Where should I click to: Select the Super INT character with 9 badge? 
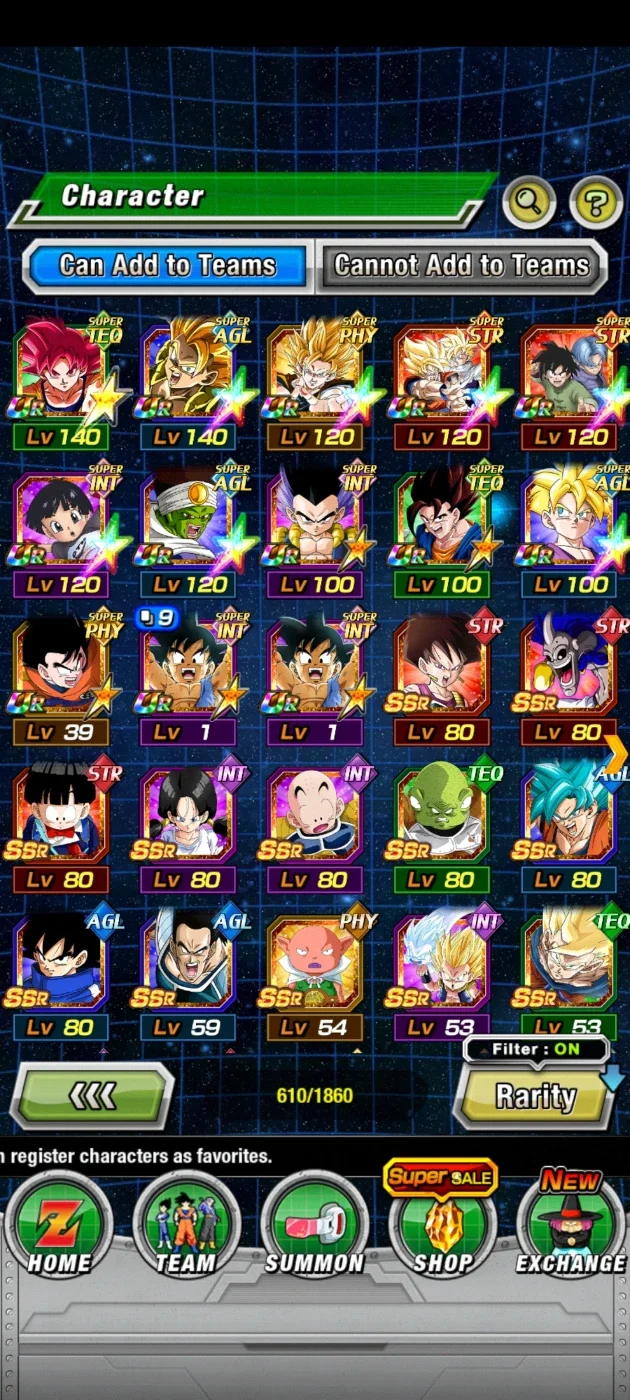(188, 680)
